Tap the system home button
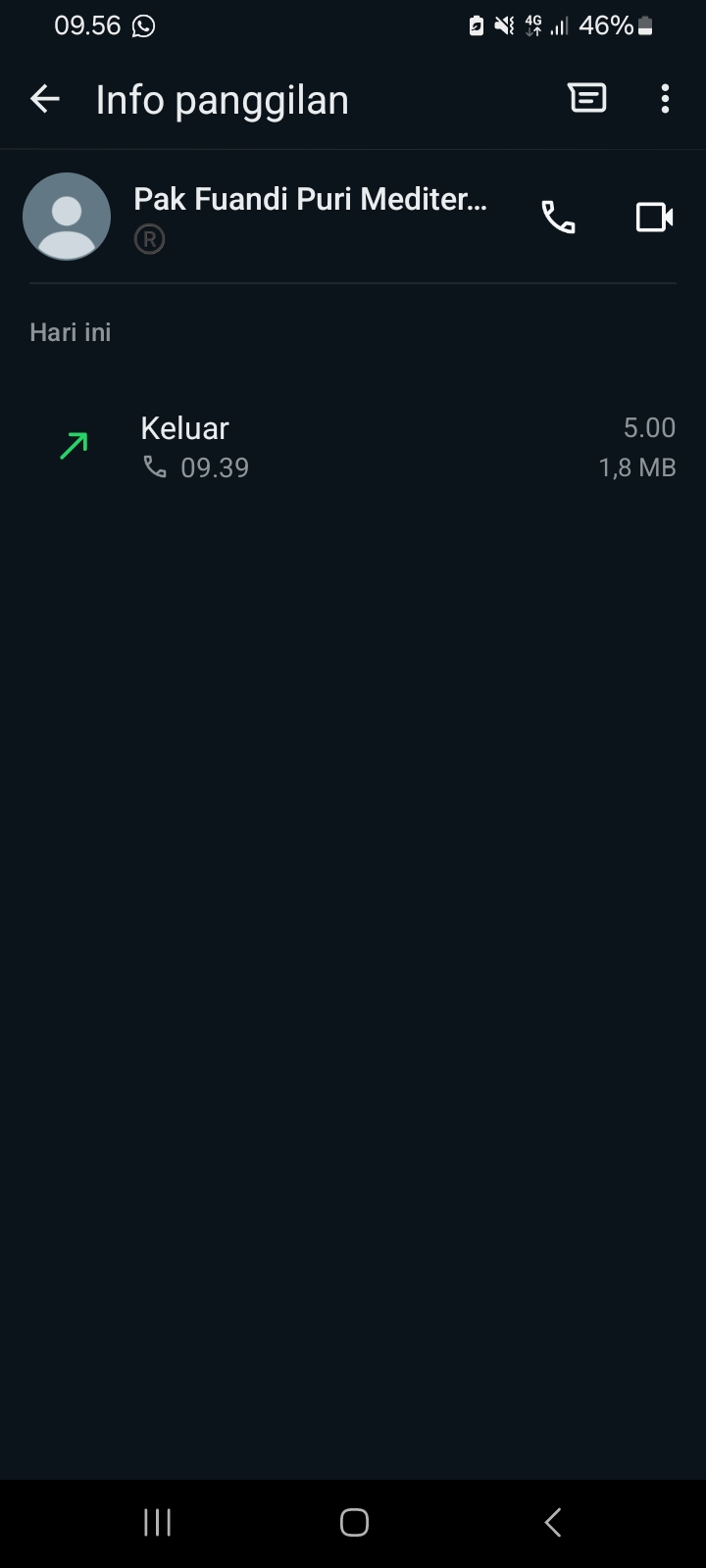The image size is (706, 1568). (354, 1522)
